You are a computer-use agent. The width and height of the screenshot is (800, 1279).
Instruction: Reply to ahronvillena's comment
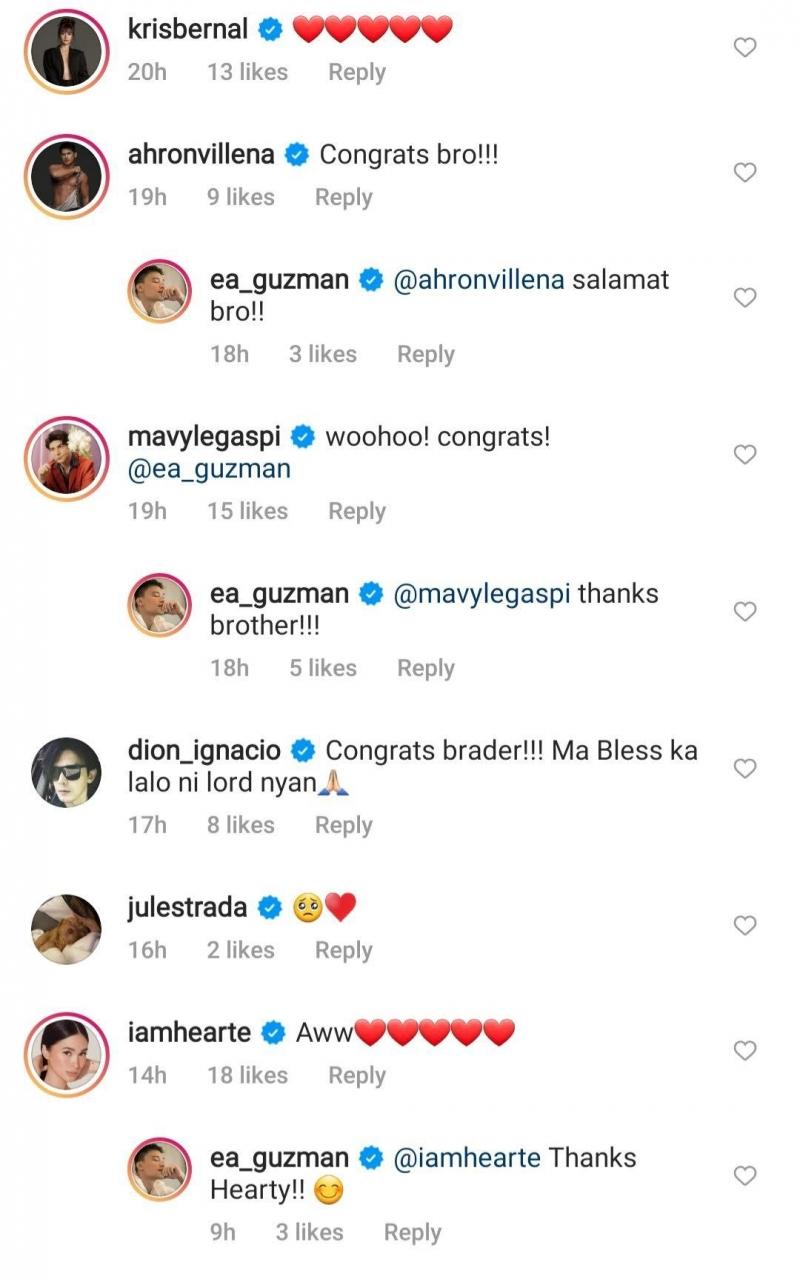coord(343,198)
